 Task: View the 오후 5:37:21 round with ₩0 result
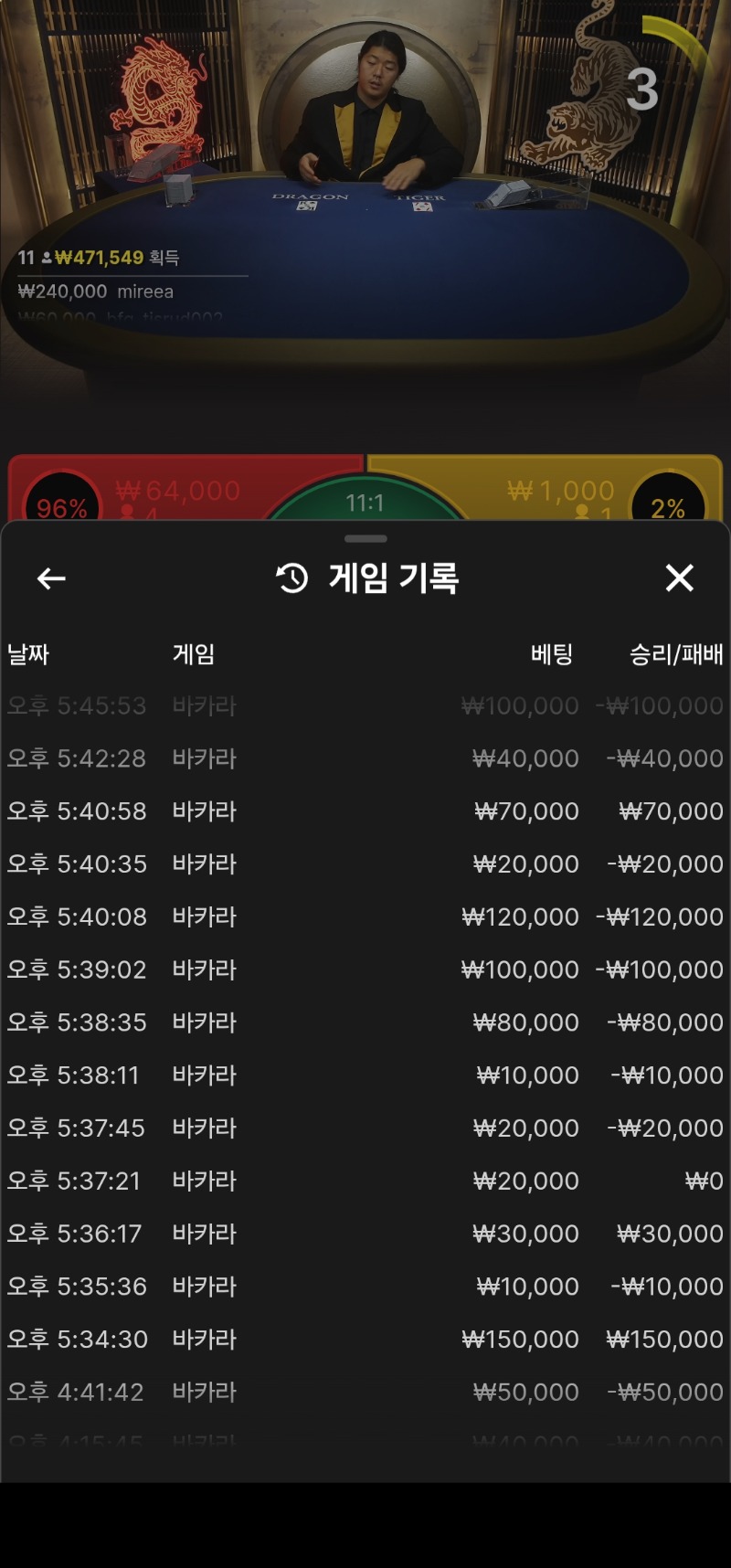[x=365, y=1181]
